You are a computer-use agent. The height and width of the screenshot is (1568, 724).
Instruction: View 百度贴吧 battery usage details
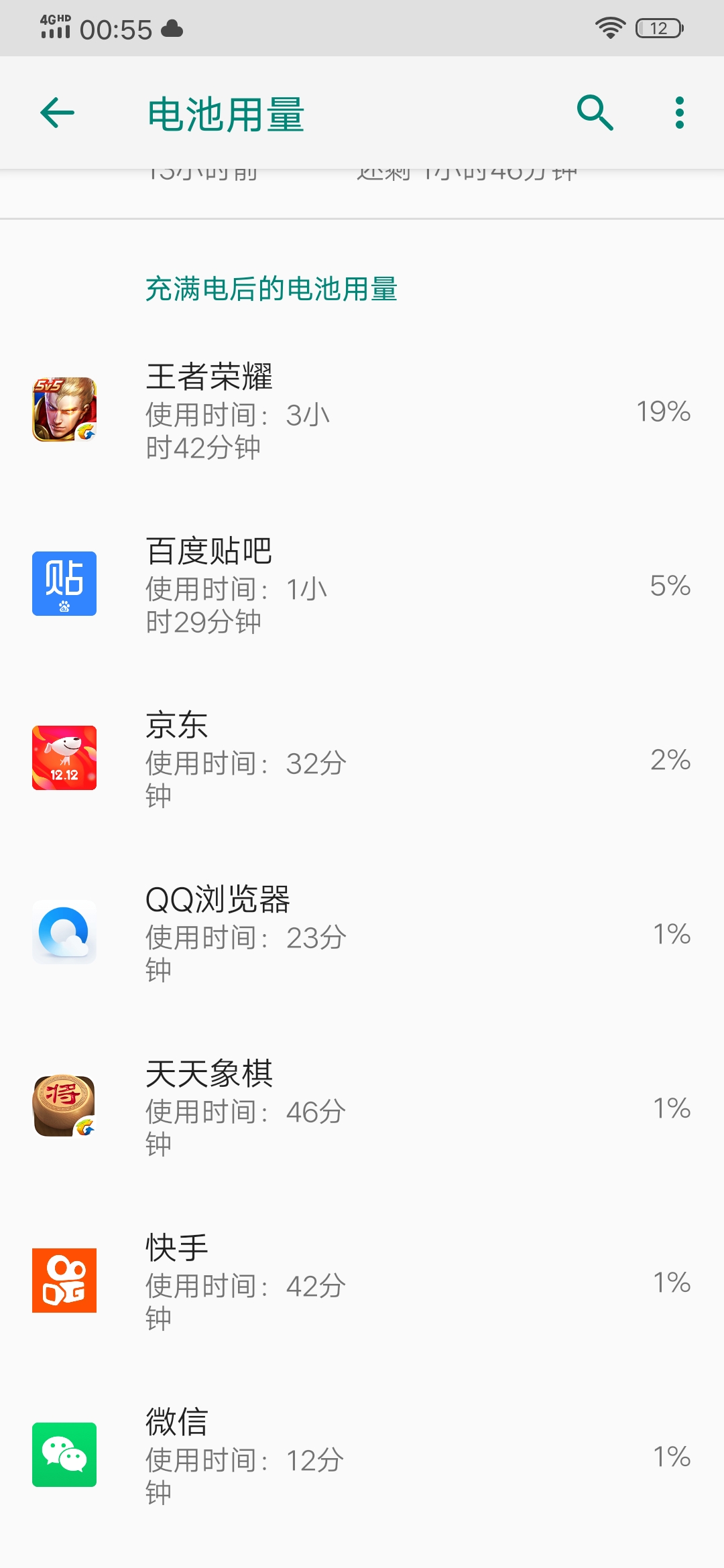(362, 584)
